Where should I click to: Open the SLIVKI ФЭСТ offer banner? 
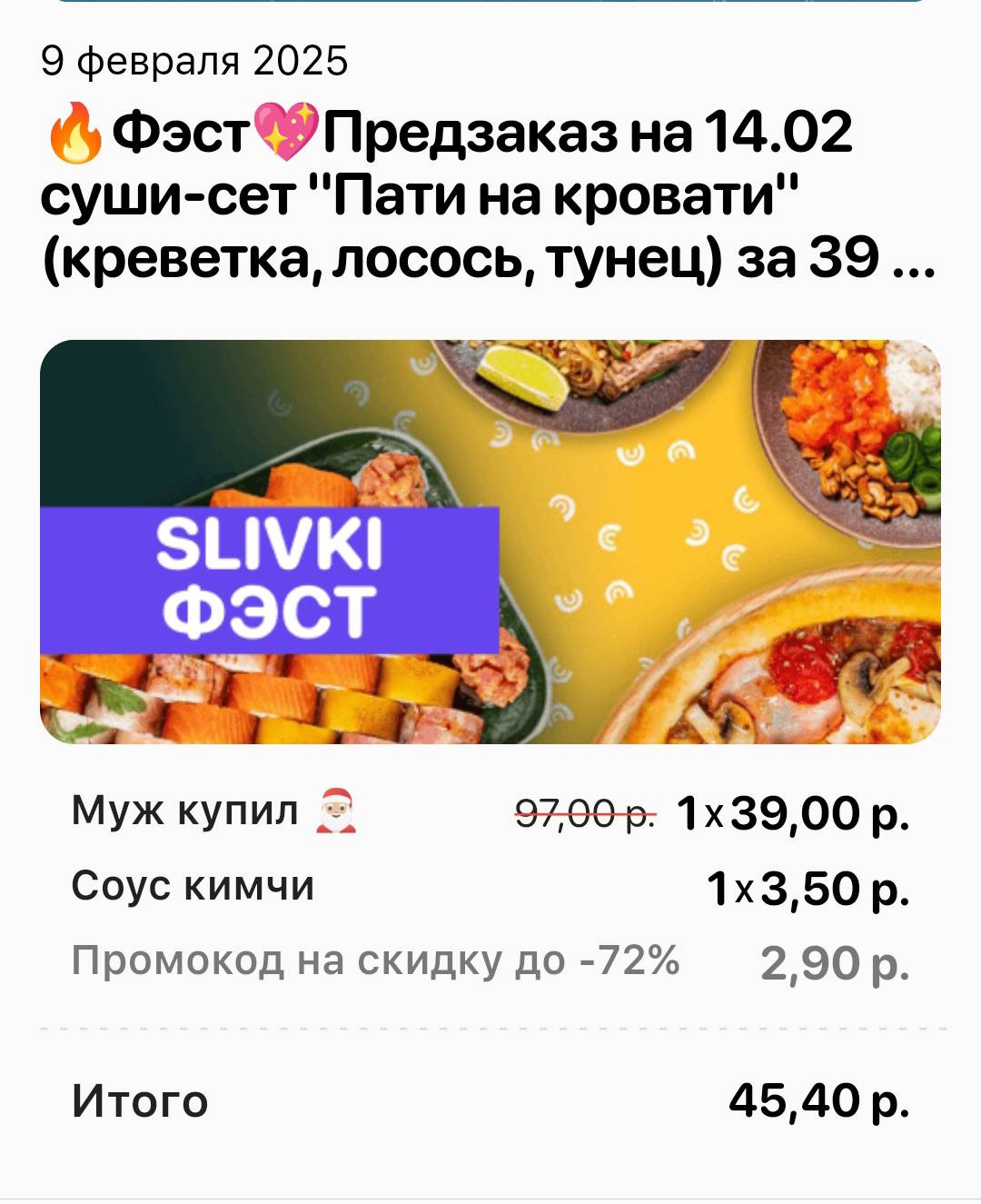pyautogui.click(x=490, y=542)
